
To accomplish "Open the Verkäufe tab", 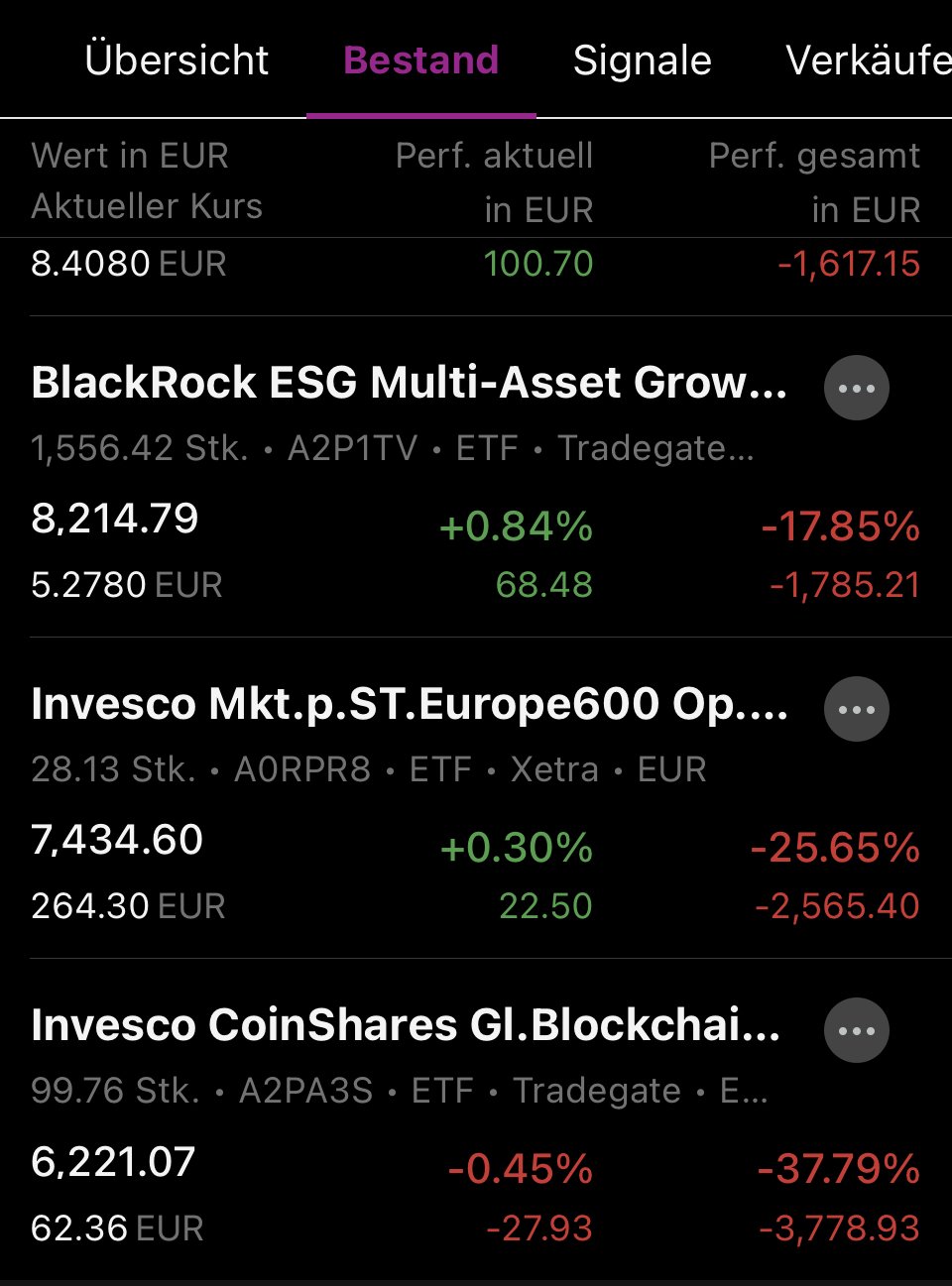I will click(x=867, y=60).
